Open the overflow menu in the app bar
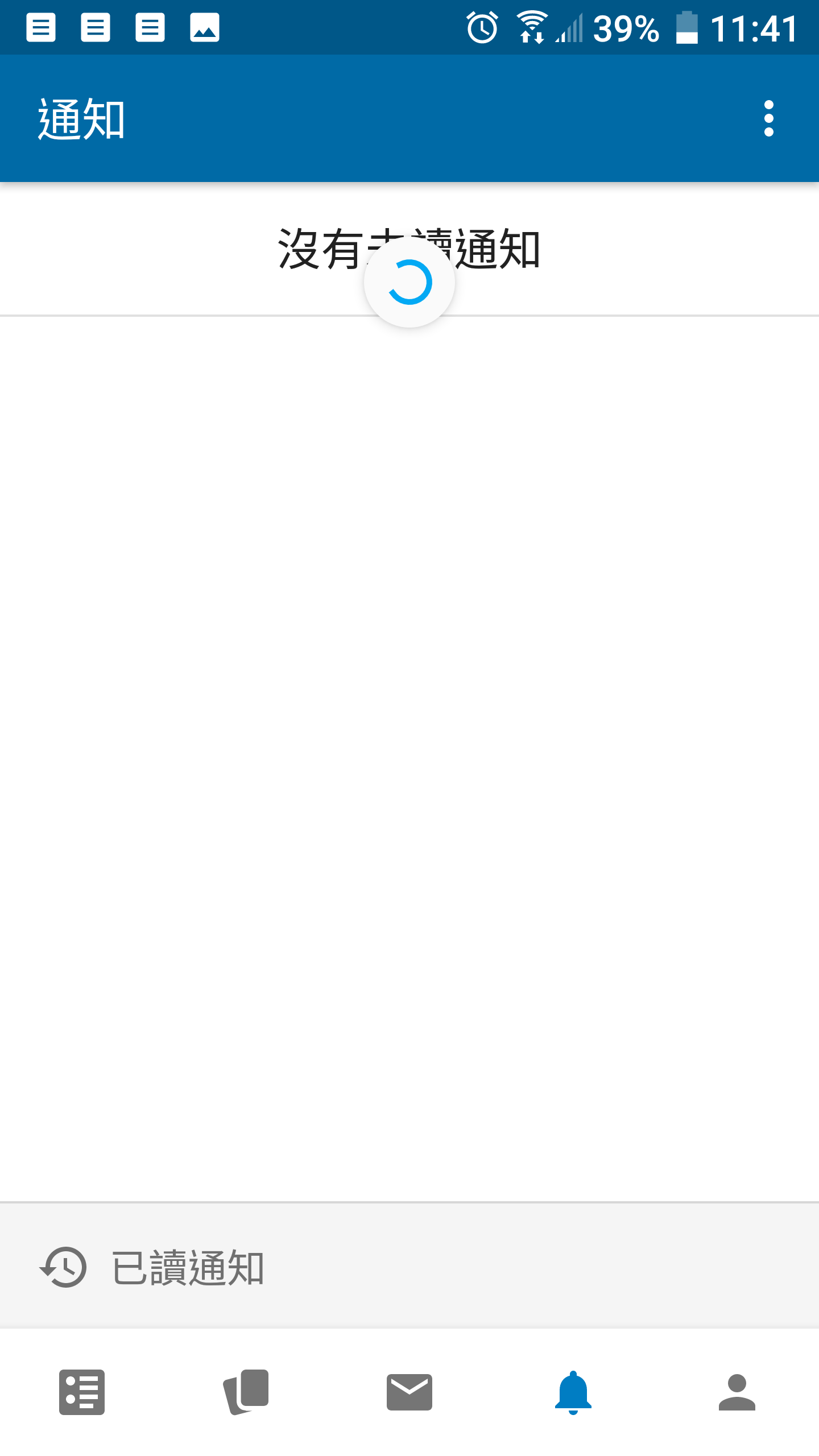Screen dimensions: 819x1456 tap(768, 118)
